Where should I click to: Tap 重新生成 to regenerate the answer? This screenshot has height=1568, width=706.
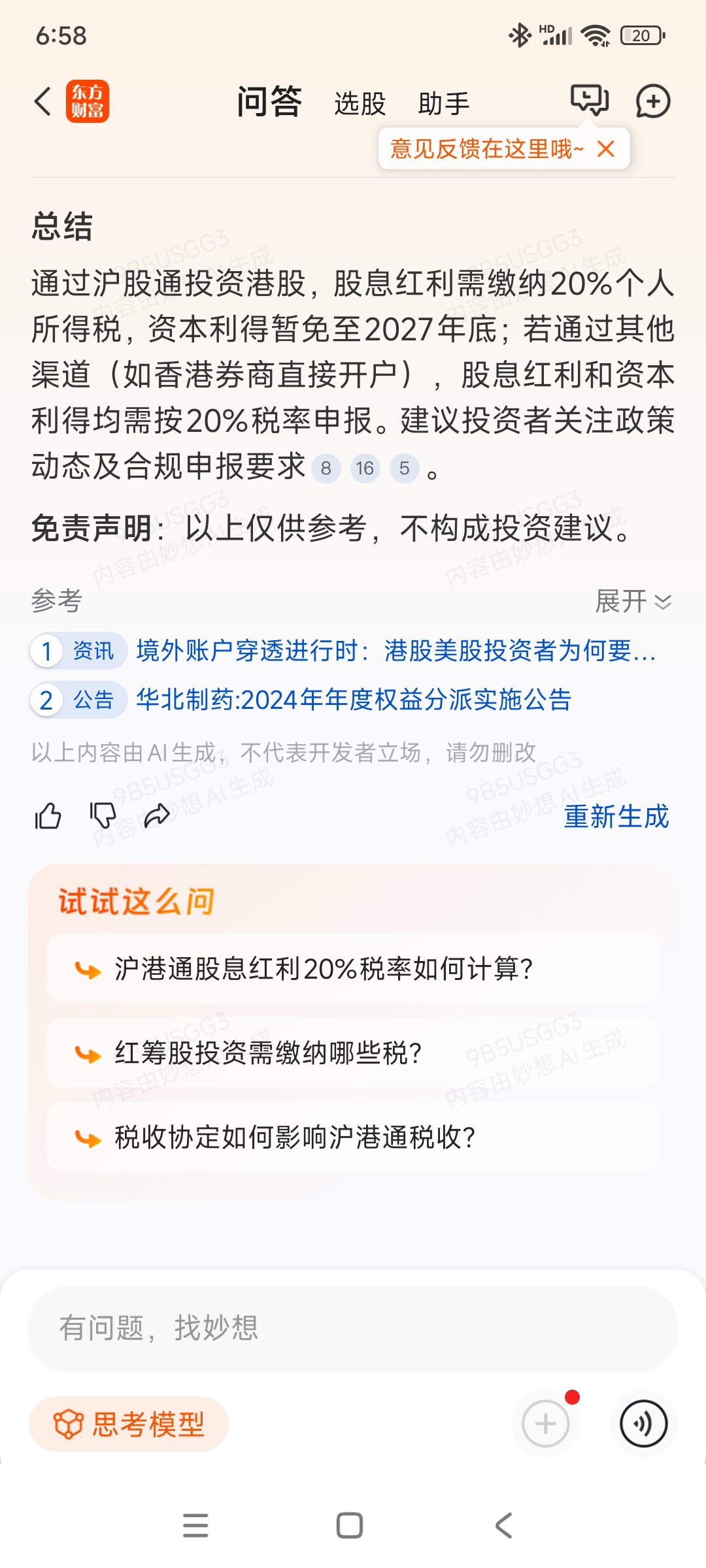pyautogui.click(x=617, y=817)
